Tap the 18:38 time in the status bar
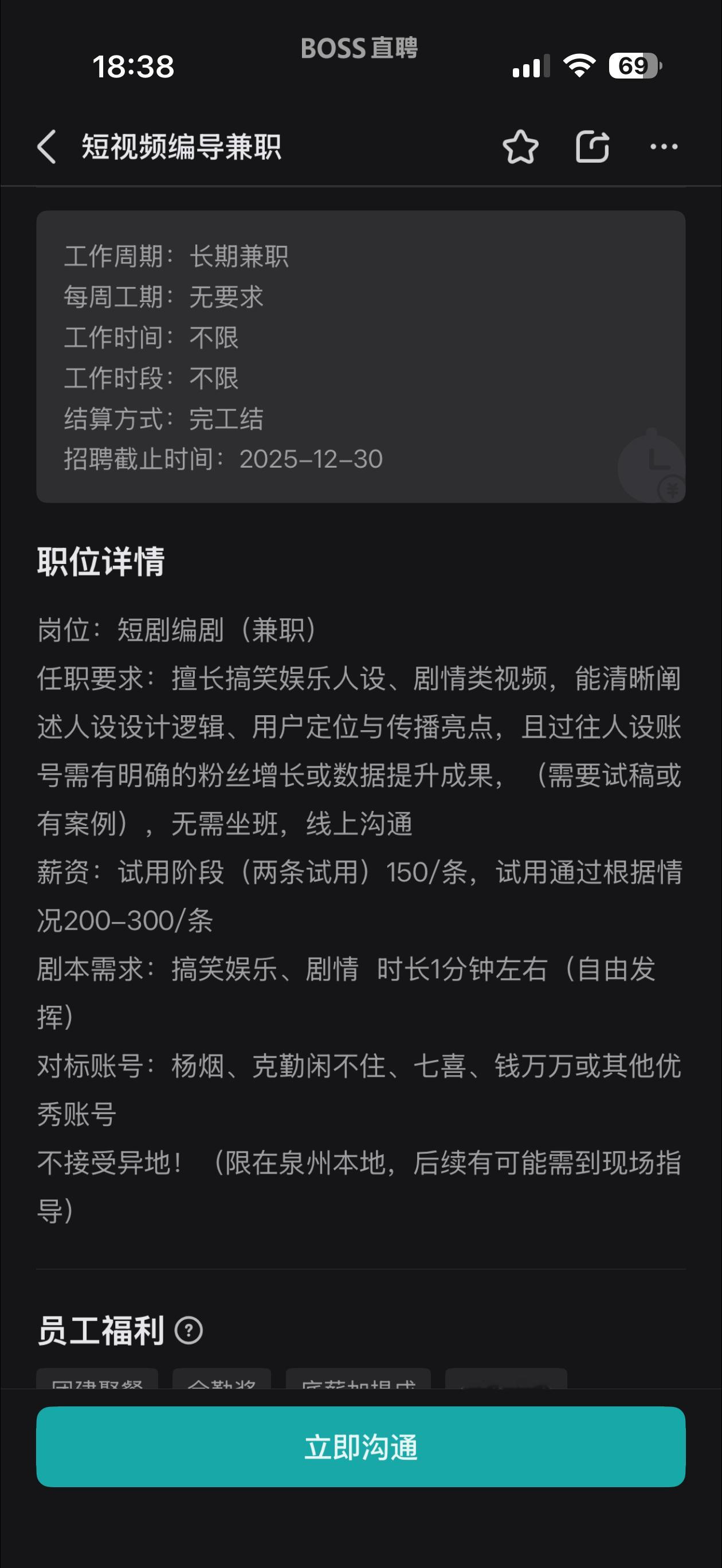This screenshot has height=1568, width=722. (134, 68)
